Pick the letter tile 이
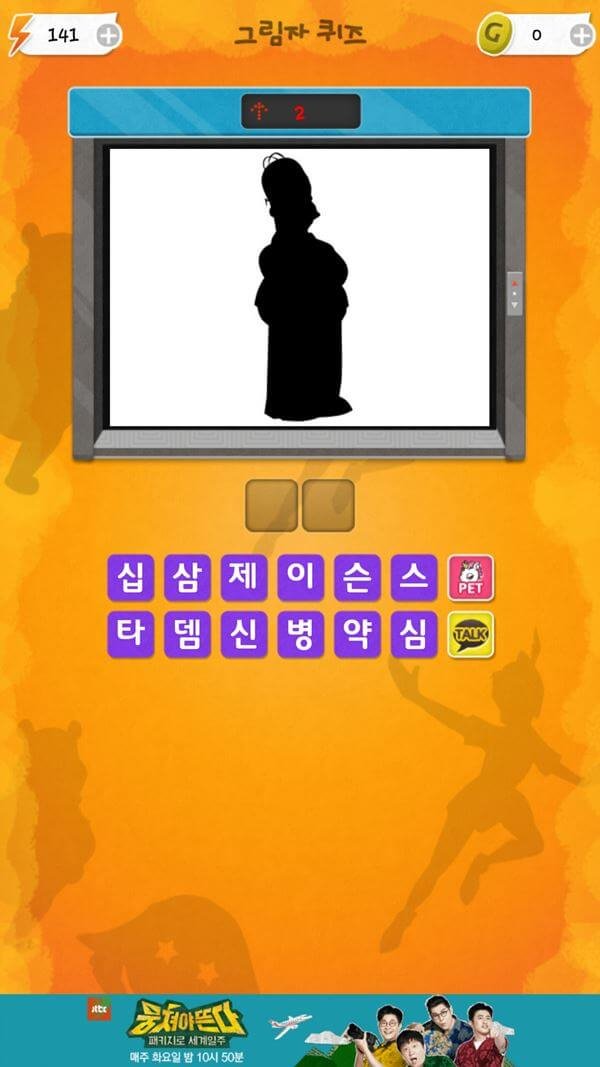This screenshot has width=600, height=1067. click(300, 577)
